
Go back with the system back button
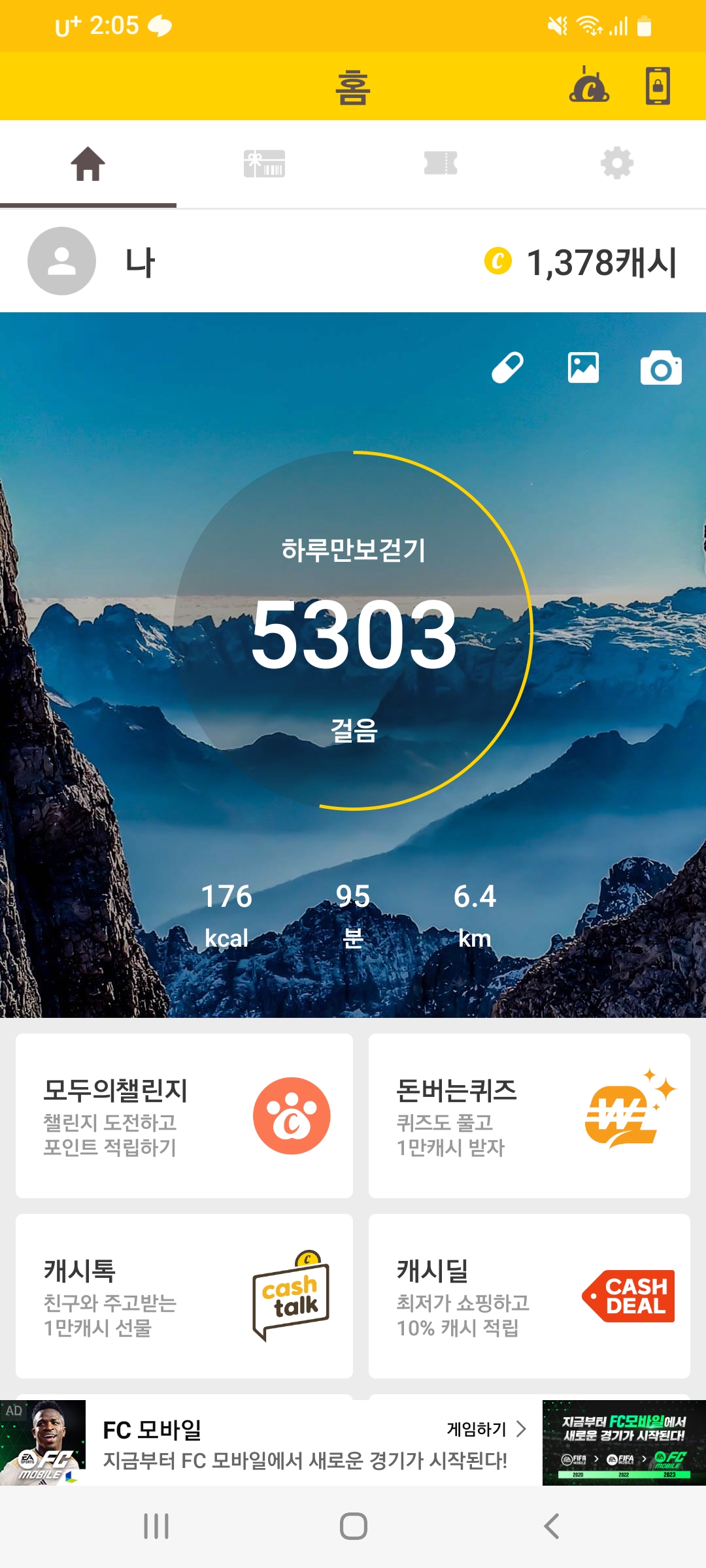coord(551,1526)
